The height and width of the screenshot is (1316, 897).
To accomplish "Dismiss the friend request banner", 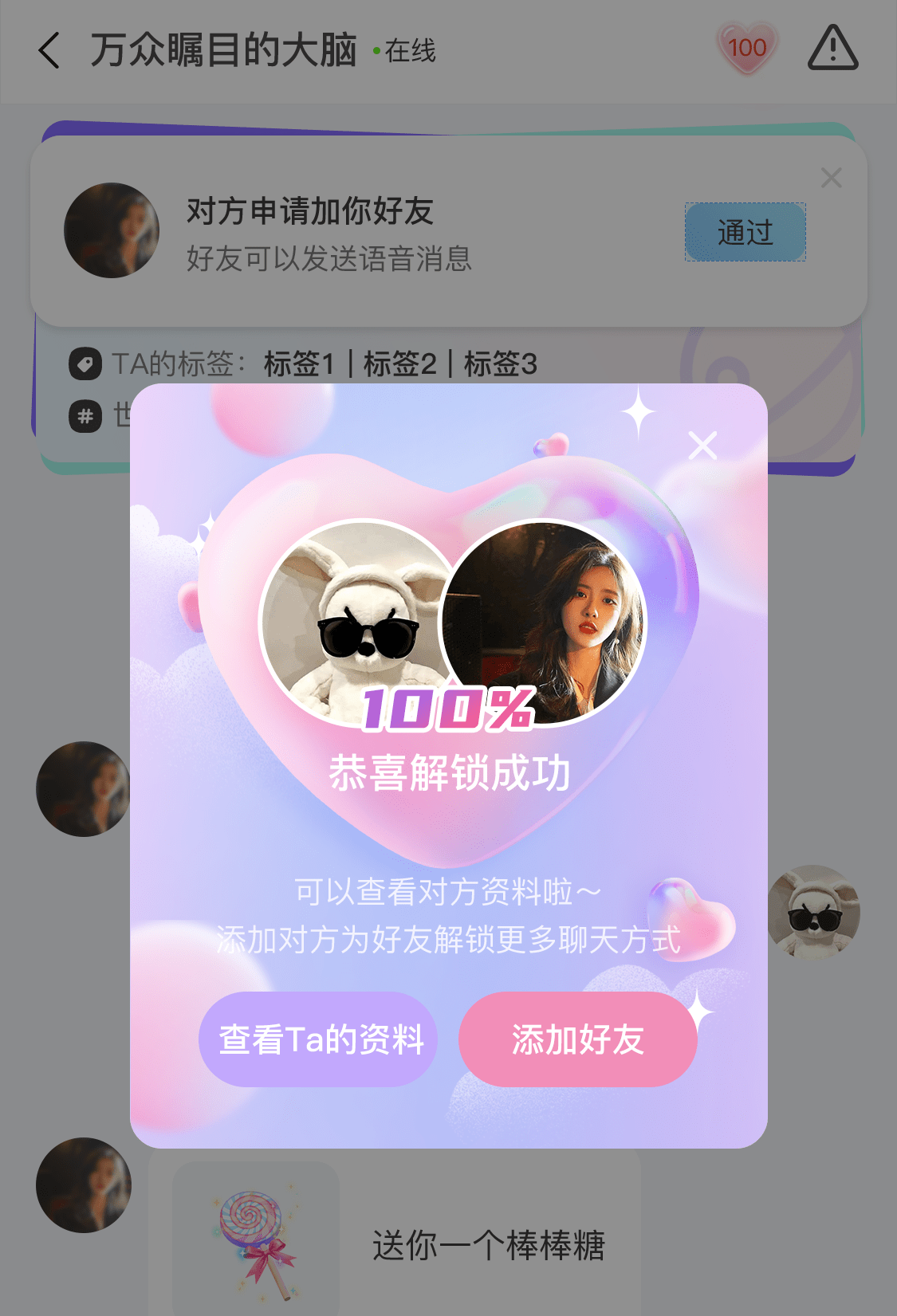I will pos(832,178).
